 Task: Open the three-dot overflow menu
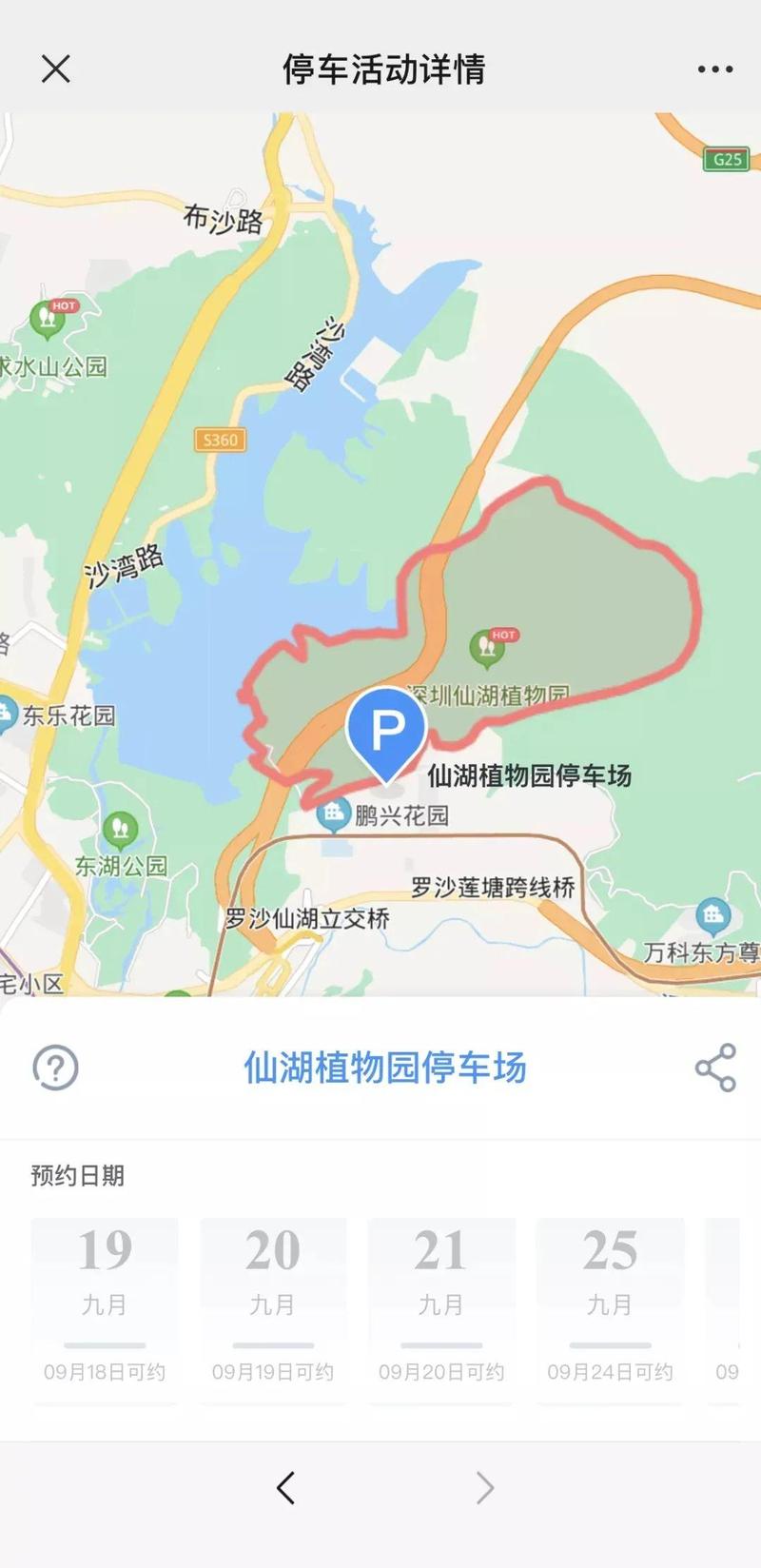point(714,69)
